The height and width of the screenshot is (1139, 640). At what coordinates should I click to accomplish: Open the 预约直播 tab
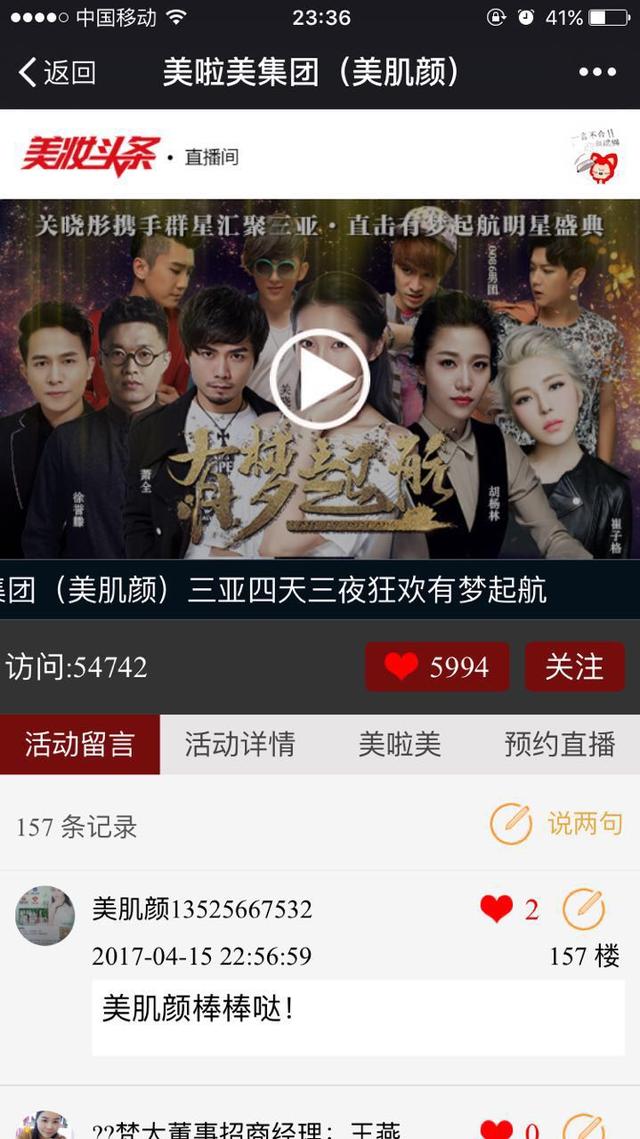point(560,744)
